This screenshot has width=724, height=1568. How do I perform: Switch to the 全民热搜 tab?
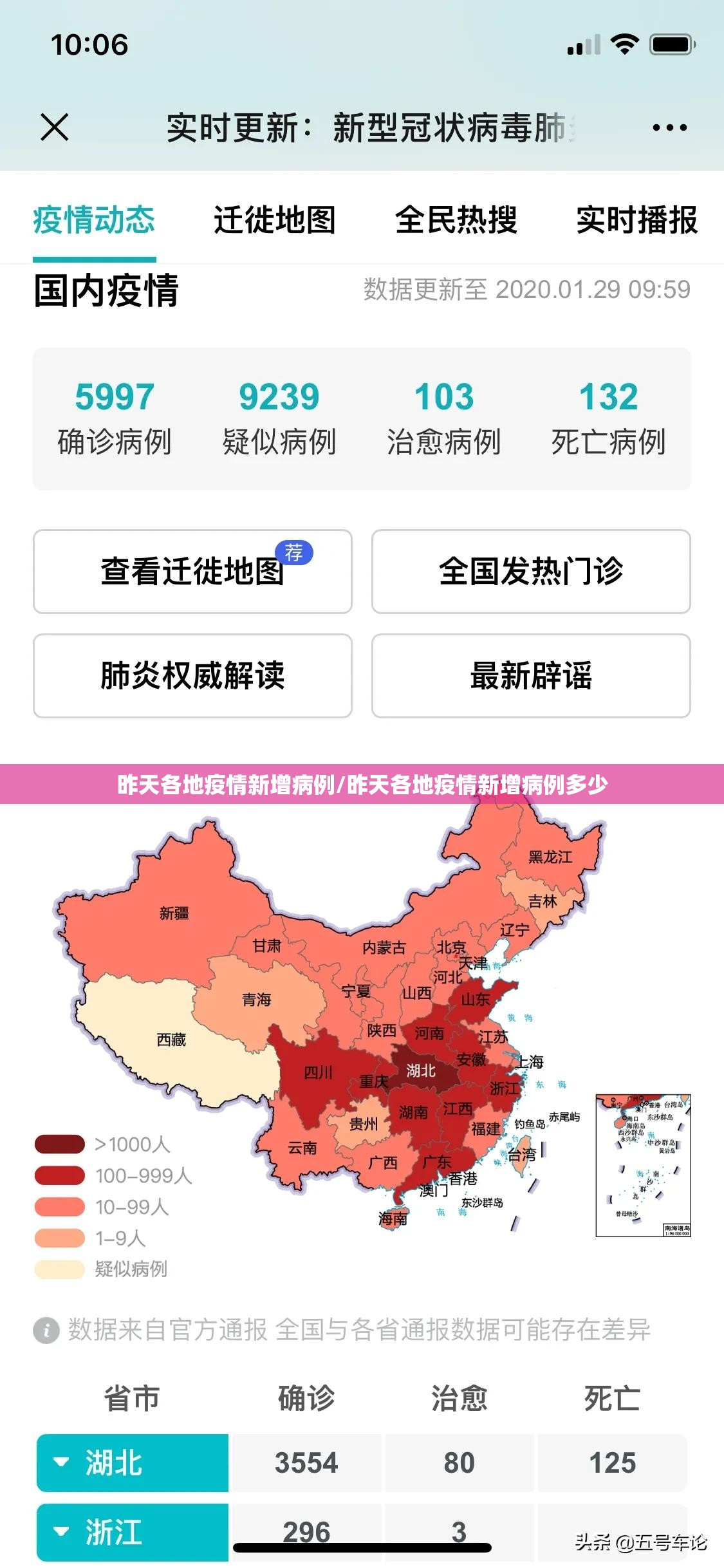[456, 219]
